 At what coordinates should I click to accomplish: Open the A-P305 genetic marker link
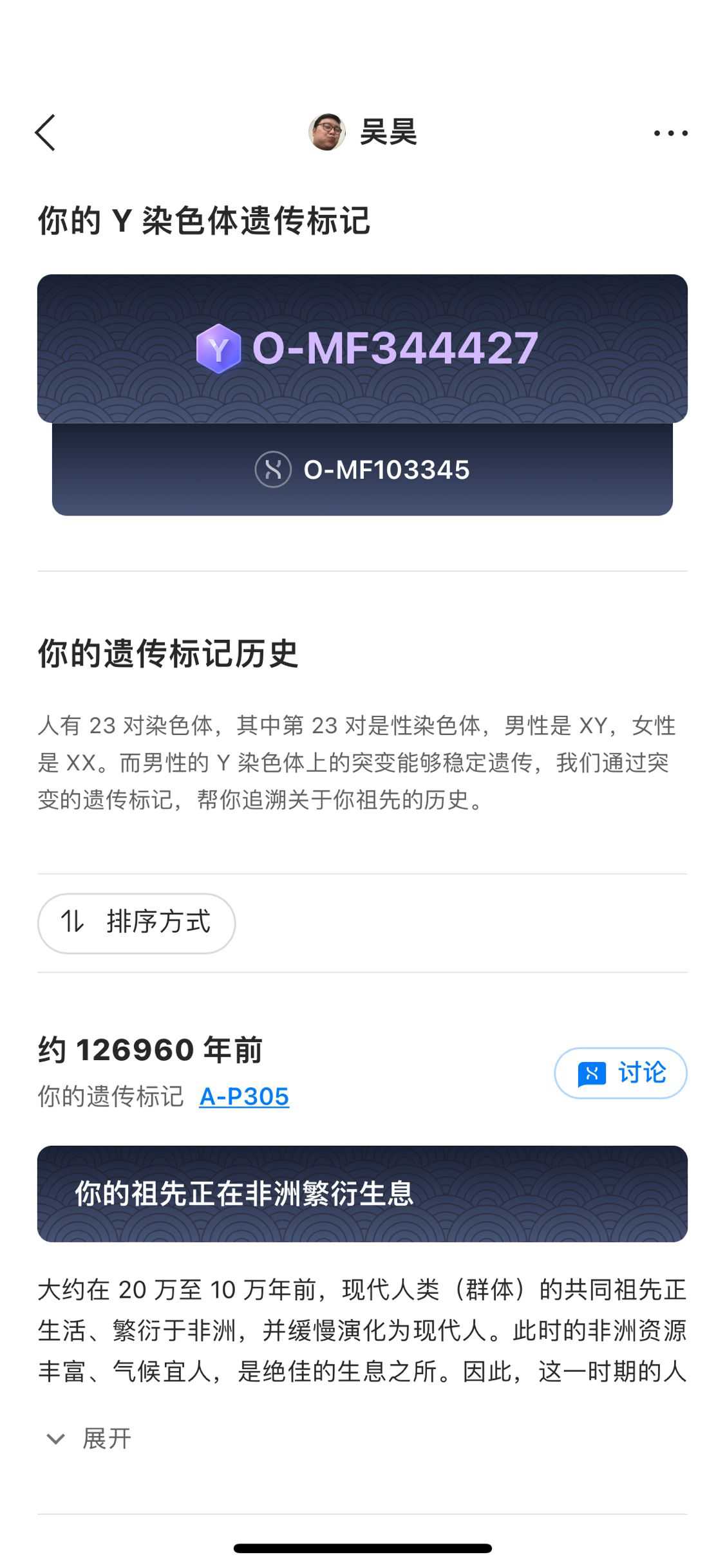tap(244, 1096)
